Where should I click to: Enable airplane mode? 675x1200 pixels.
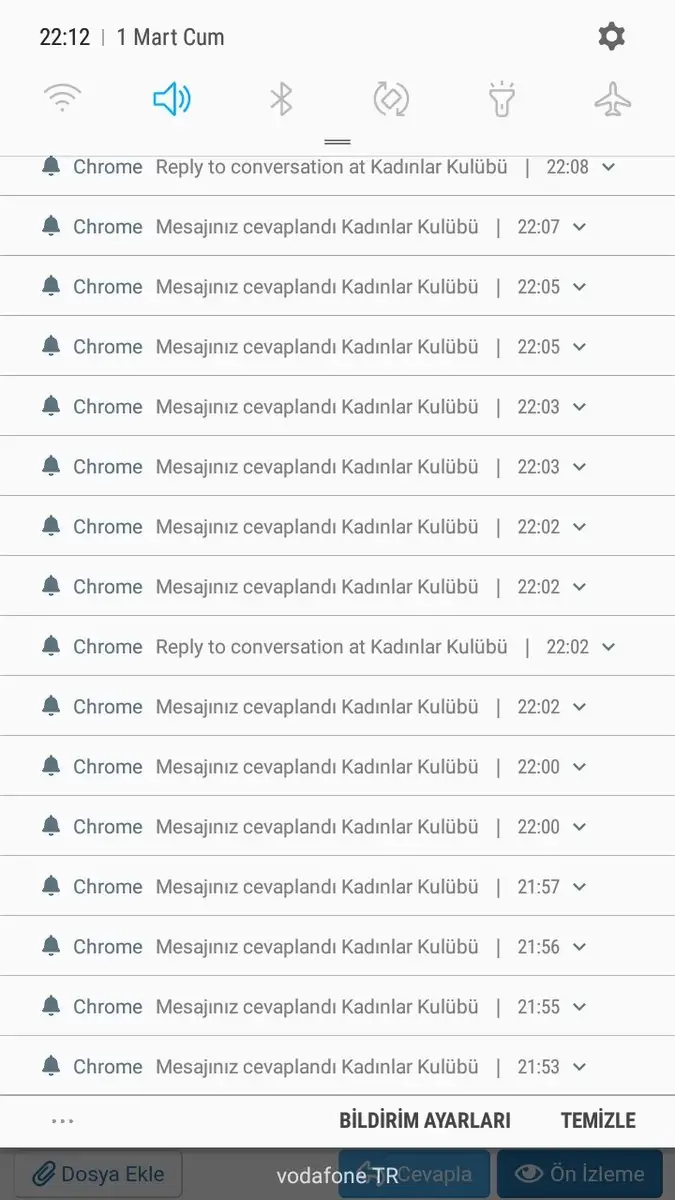coord(612,99)
